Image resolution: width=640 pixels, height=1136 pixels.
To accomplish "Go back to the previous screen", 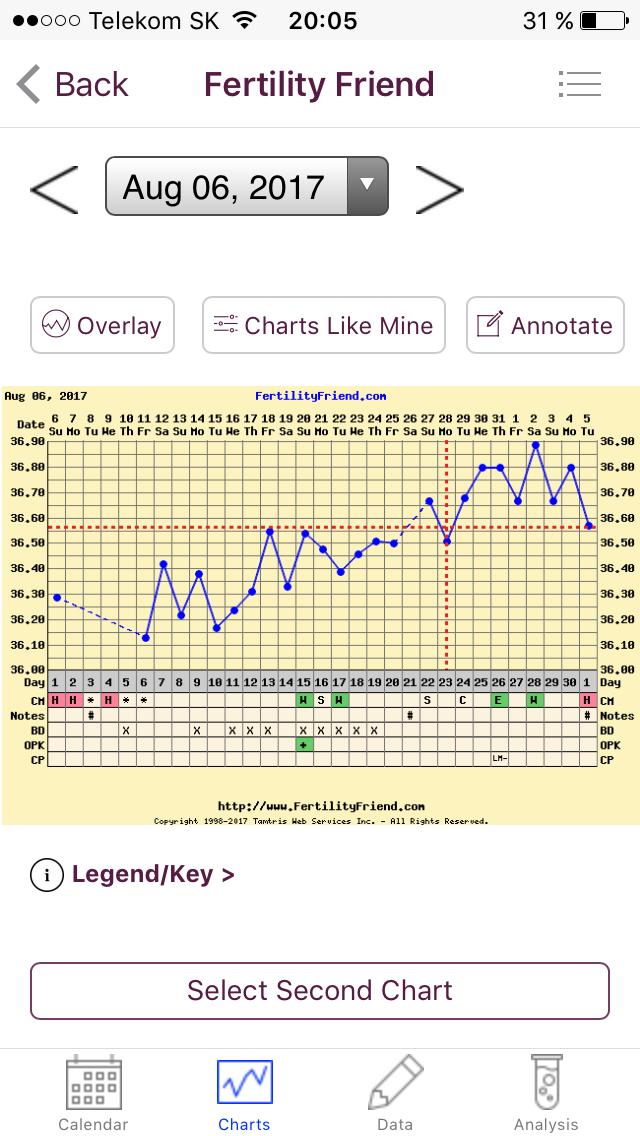I will [x=72, y=85].
